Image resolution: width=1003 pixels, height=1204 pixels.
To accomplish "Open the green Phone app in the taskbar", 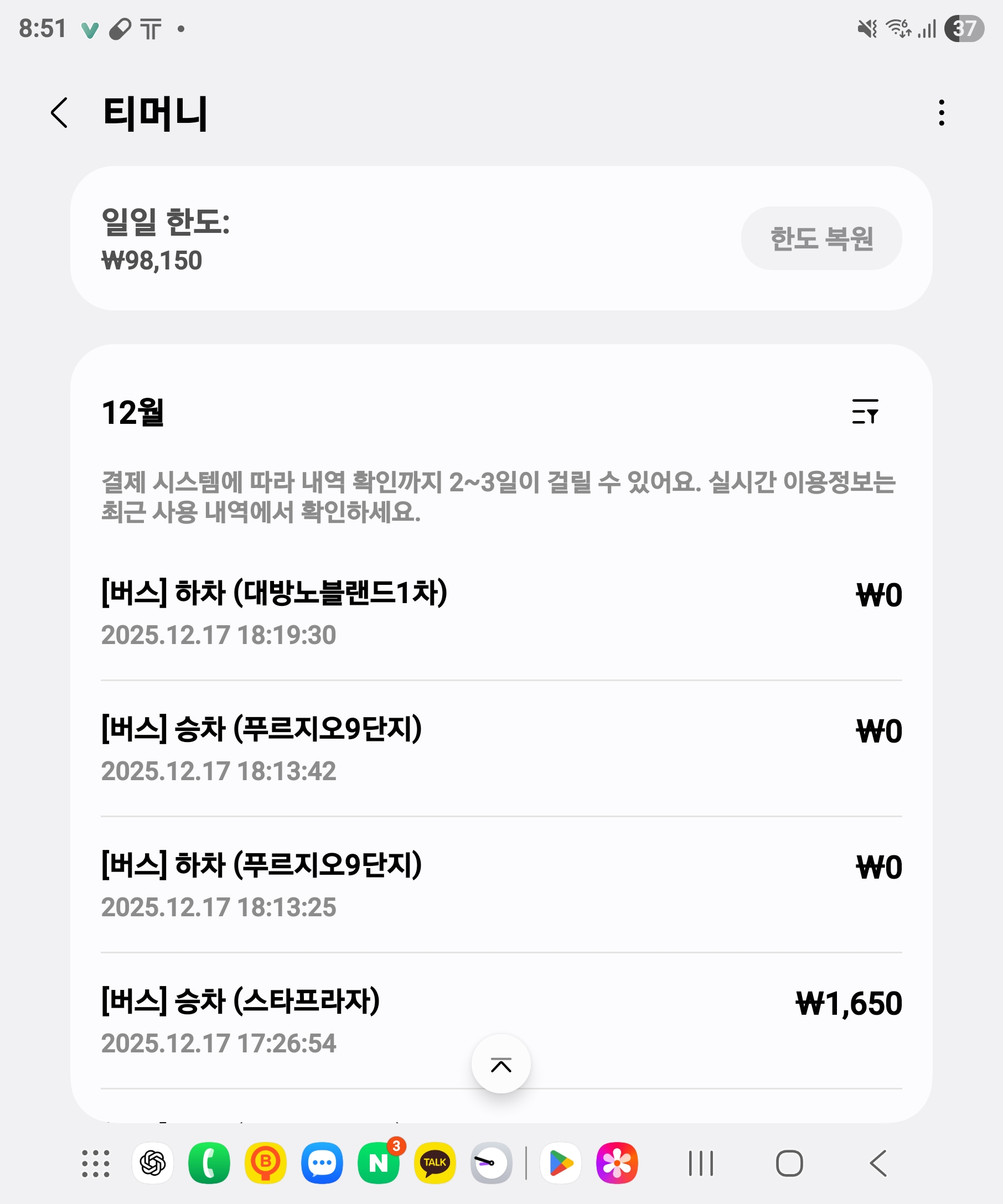I will tap(209, 1163).
